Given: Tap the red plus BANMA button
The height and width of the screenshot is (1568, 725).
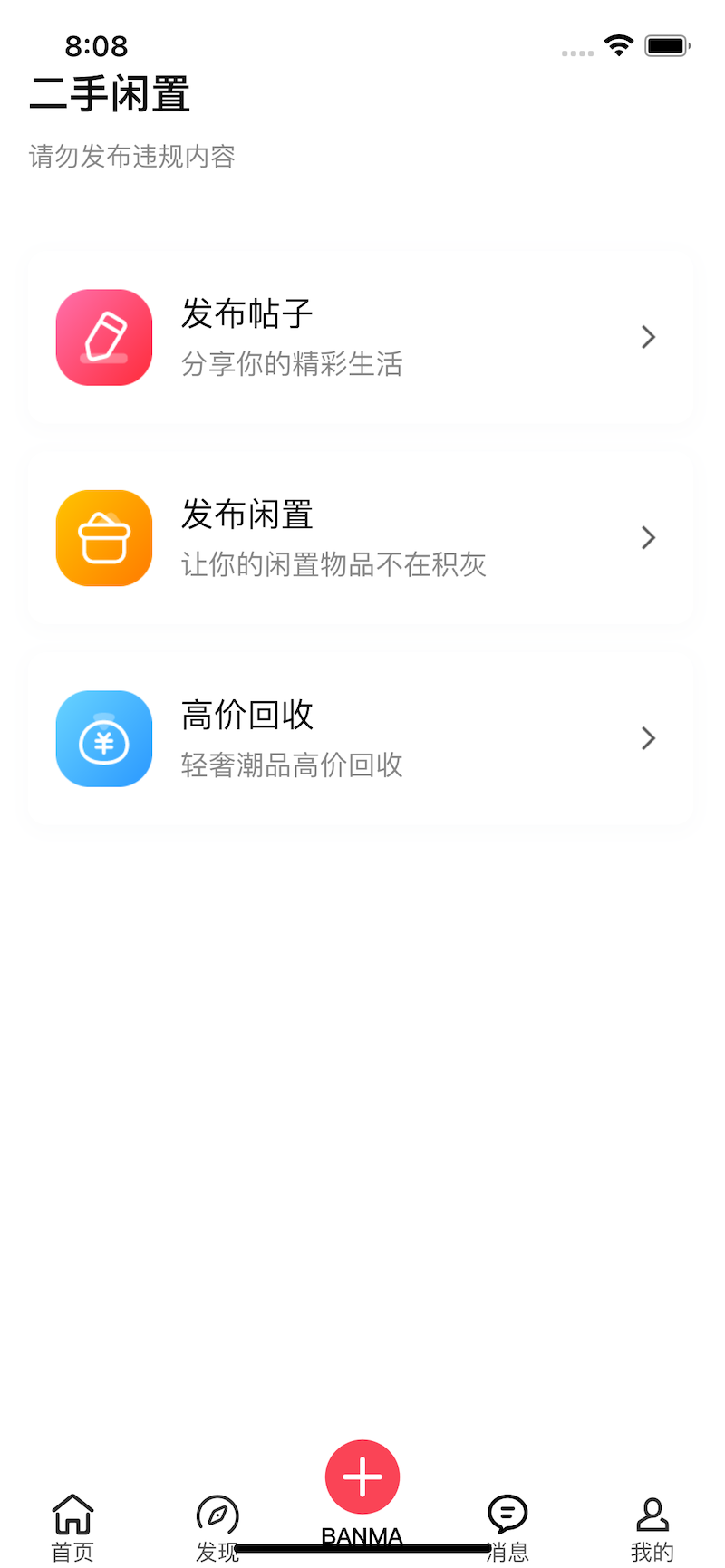Looking at the screenshot, I should coord(362,1477).
